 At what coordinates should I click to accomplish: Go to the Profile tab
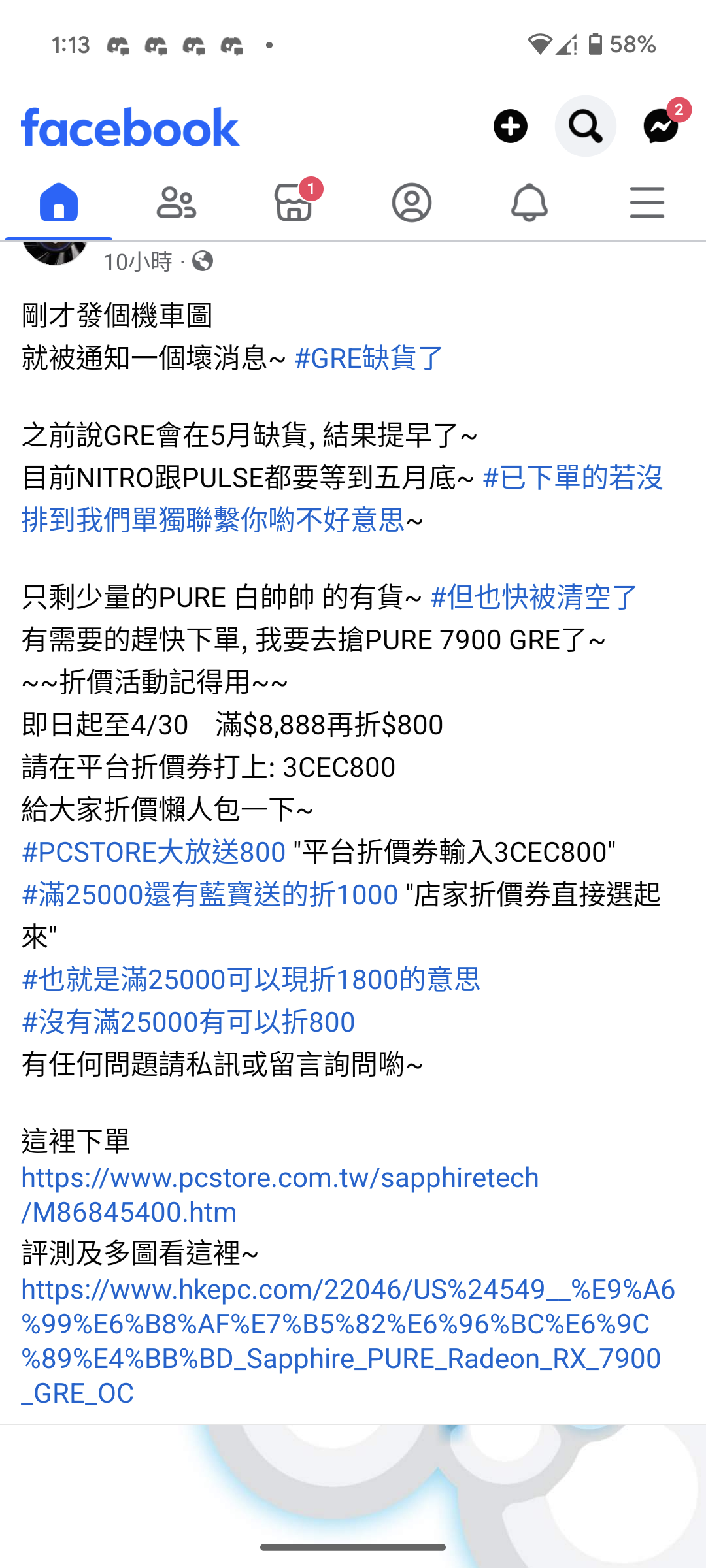pos(412,202)
